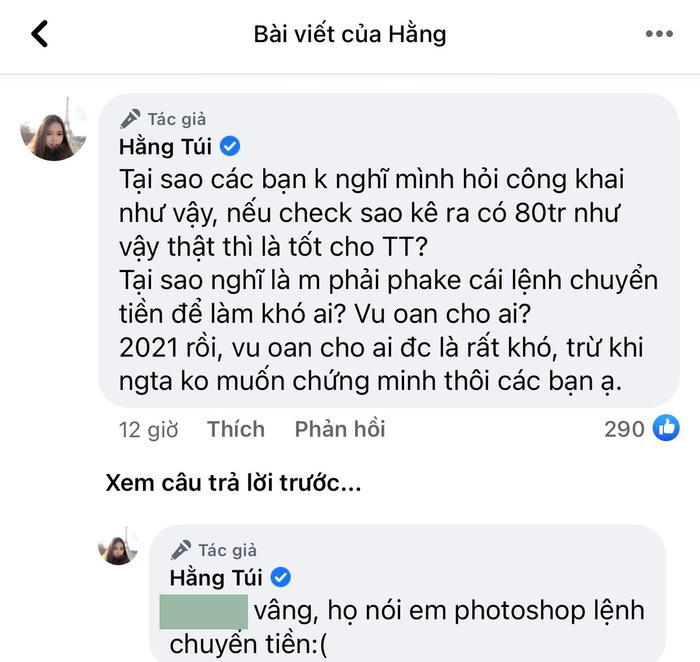Reply to the comment with Phản hồi
Viewport: 700px width, 662px height.
tap(339, 429)
